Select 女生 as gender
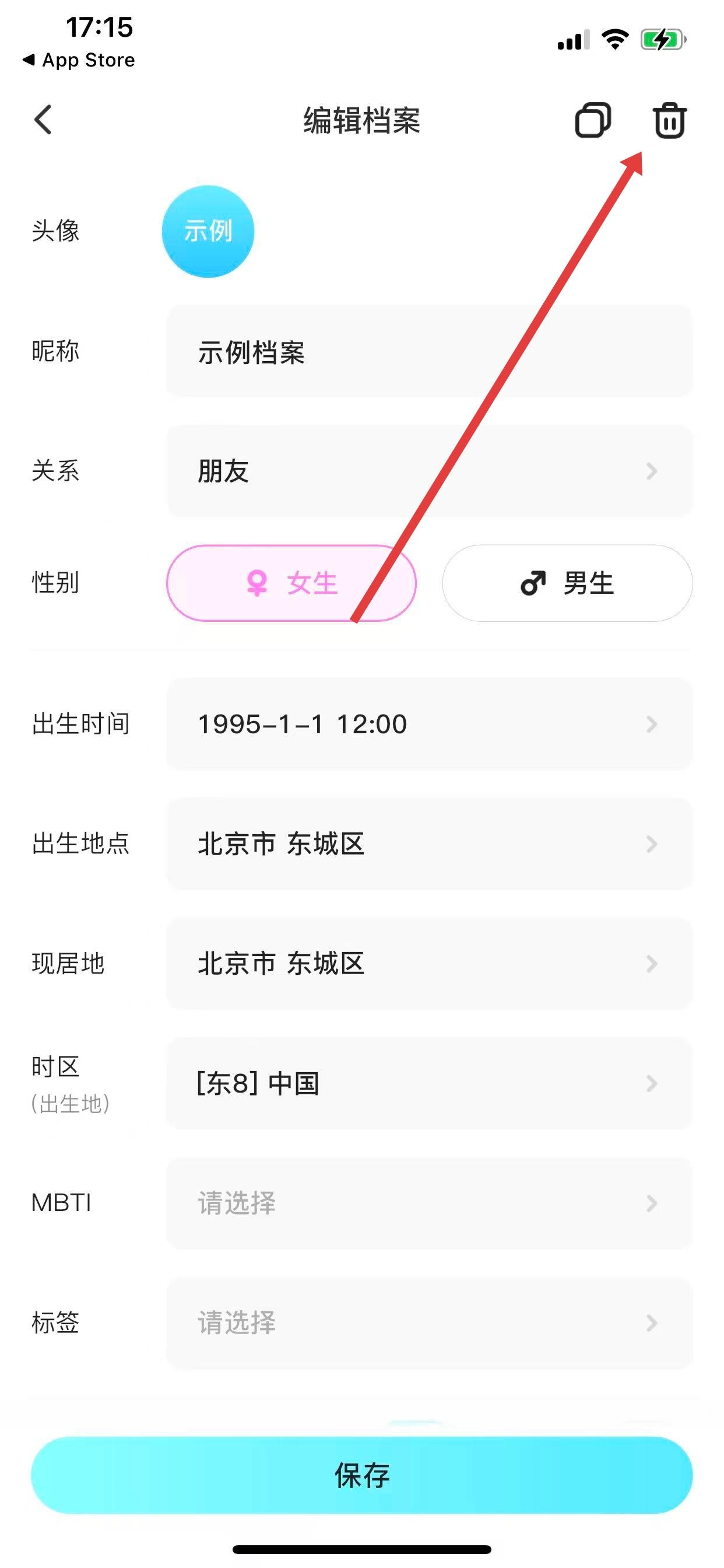Image resolution: width=724 pixels, height=1568 pixels. coord(291,583)
